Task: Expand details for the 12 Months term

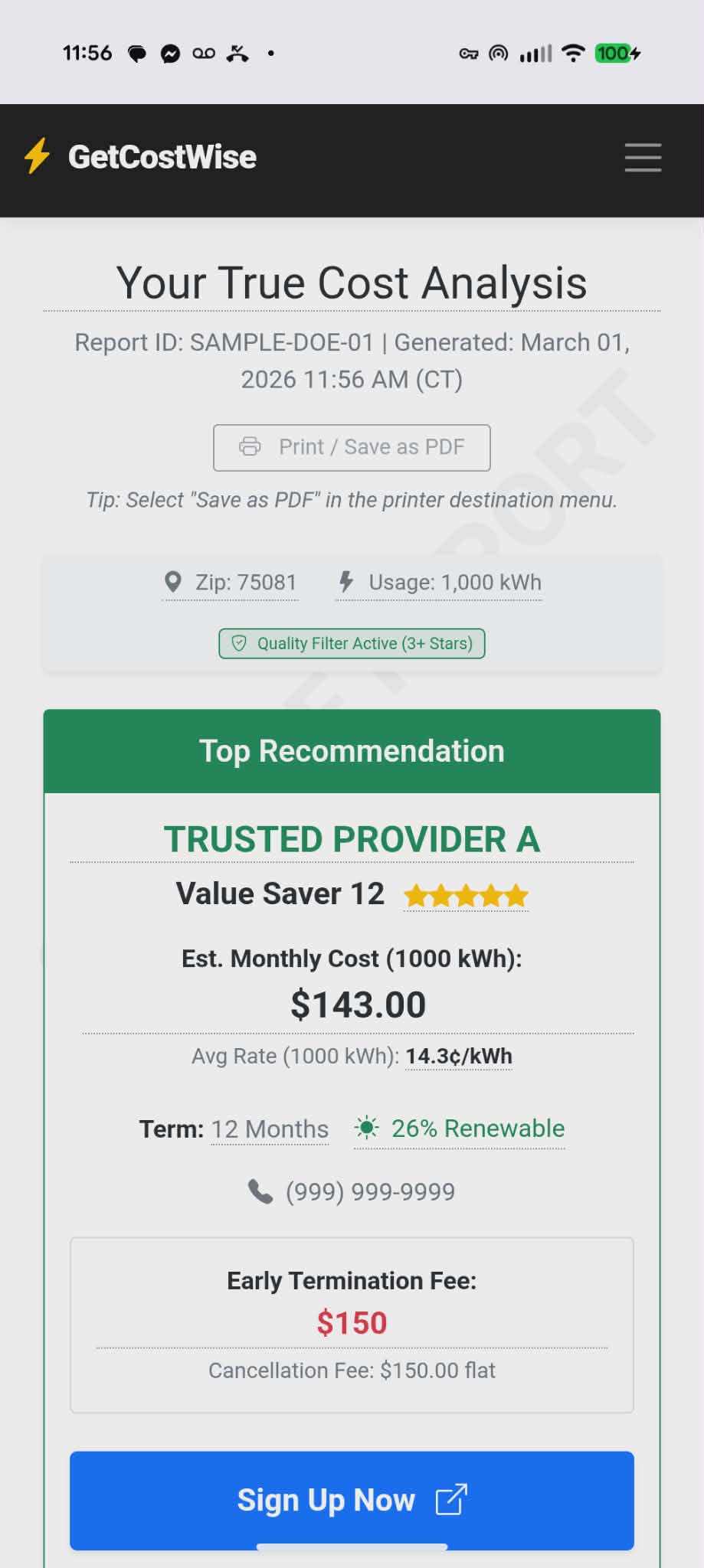Action: [x=269, y=1128]
